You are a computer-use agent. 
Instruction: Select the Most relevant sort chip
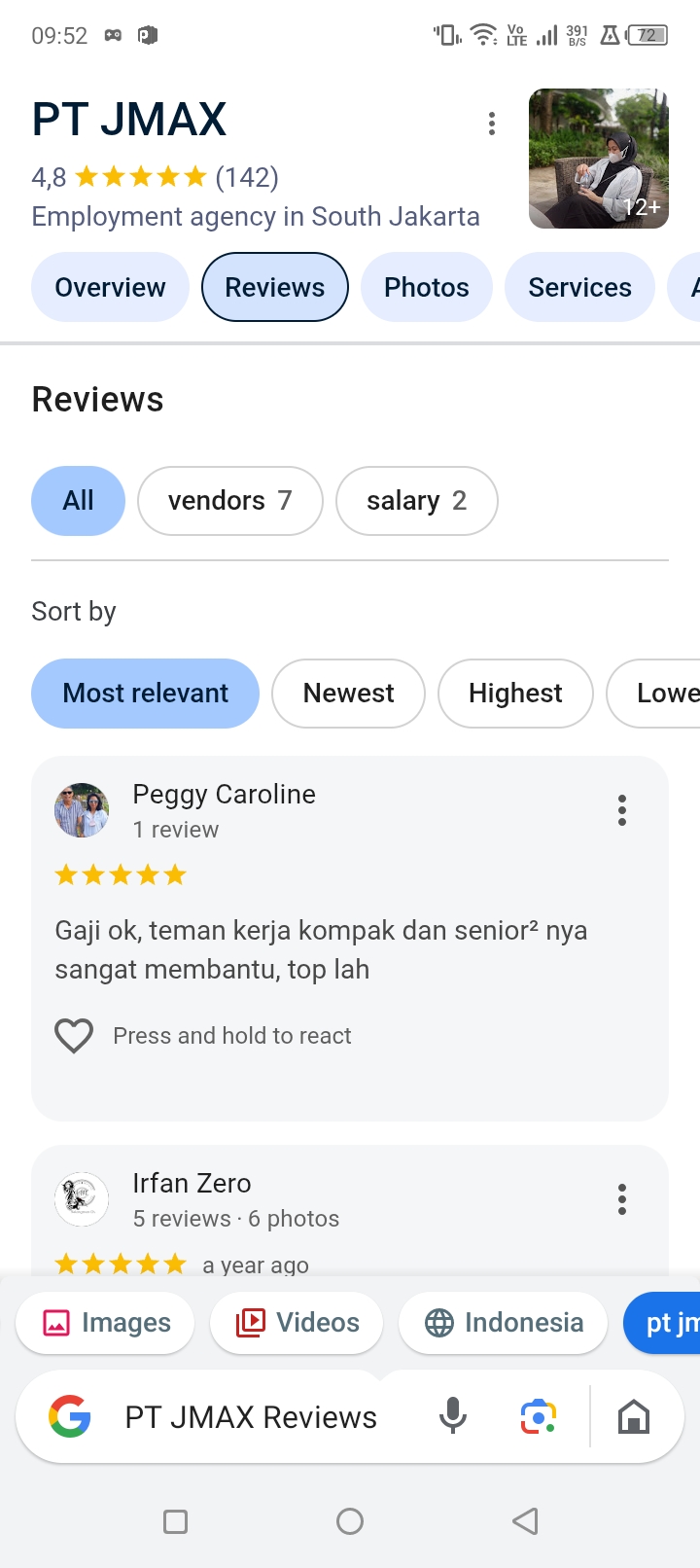(145, 694)
